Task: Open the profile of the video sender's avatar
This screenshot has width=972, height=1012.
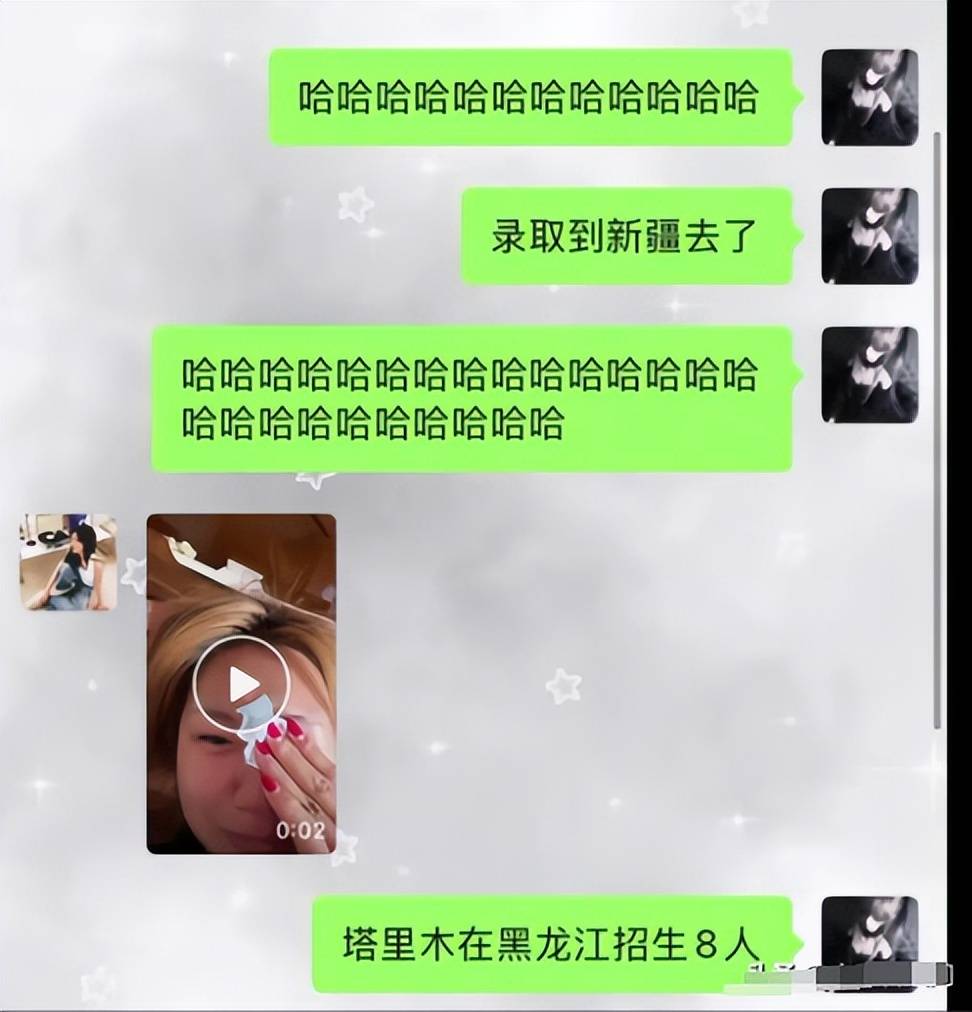Action: point(68,562)
